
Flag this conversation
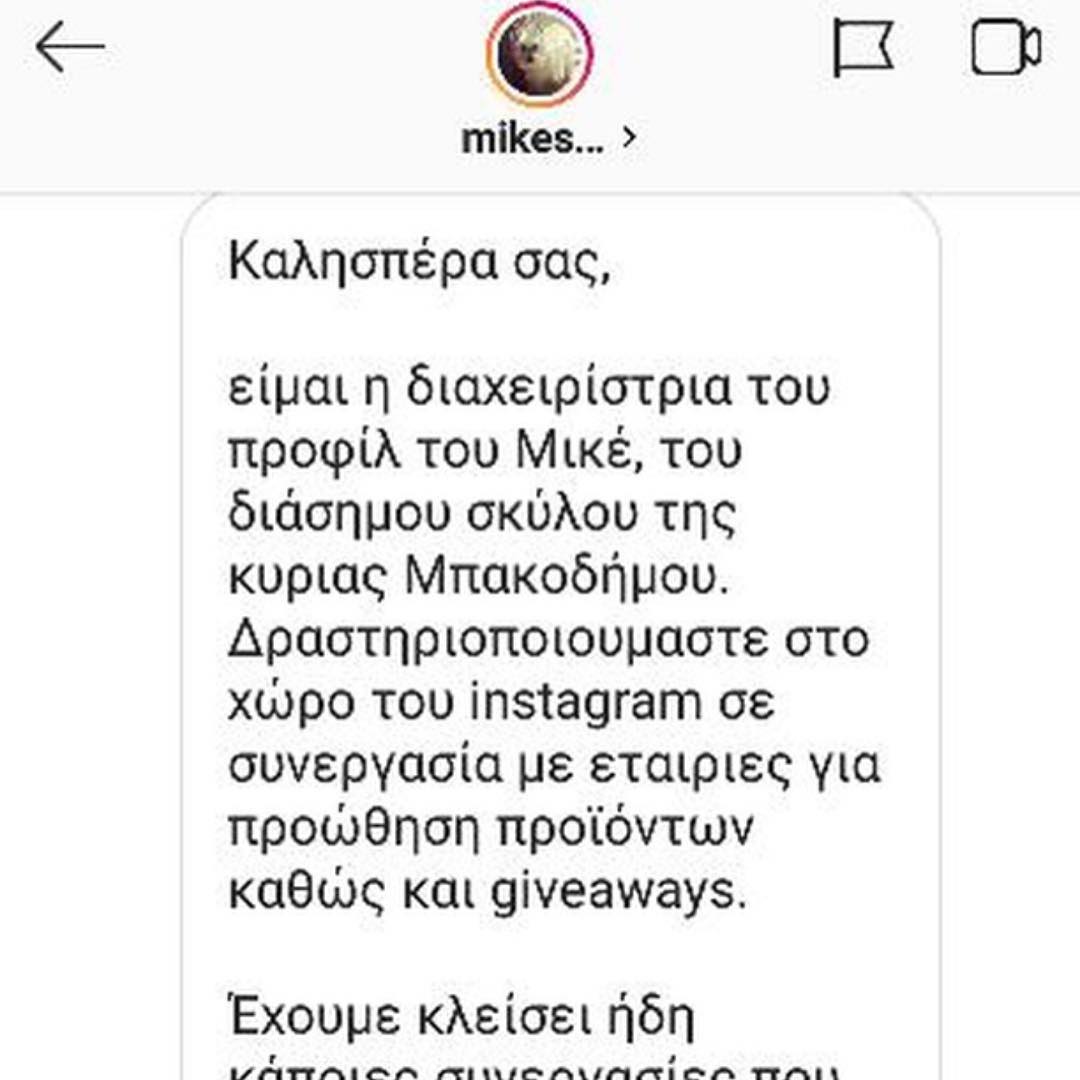point(863,48)
